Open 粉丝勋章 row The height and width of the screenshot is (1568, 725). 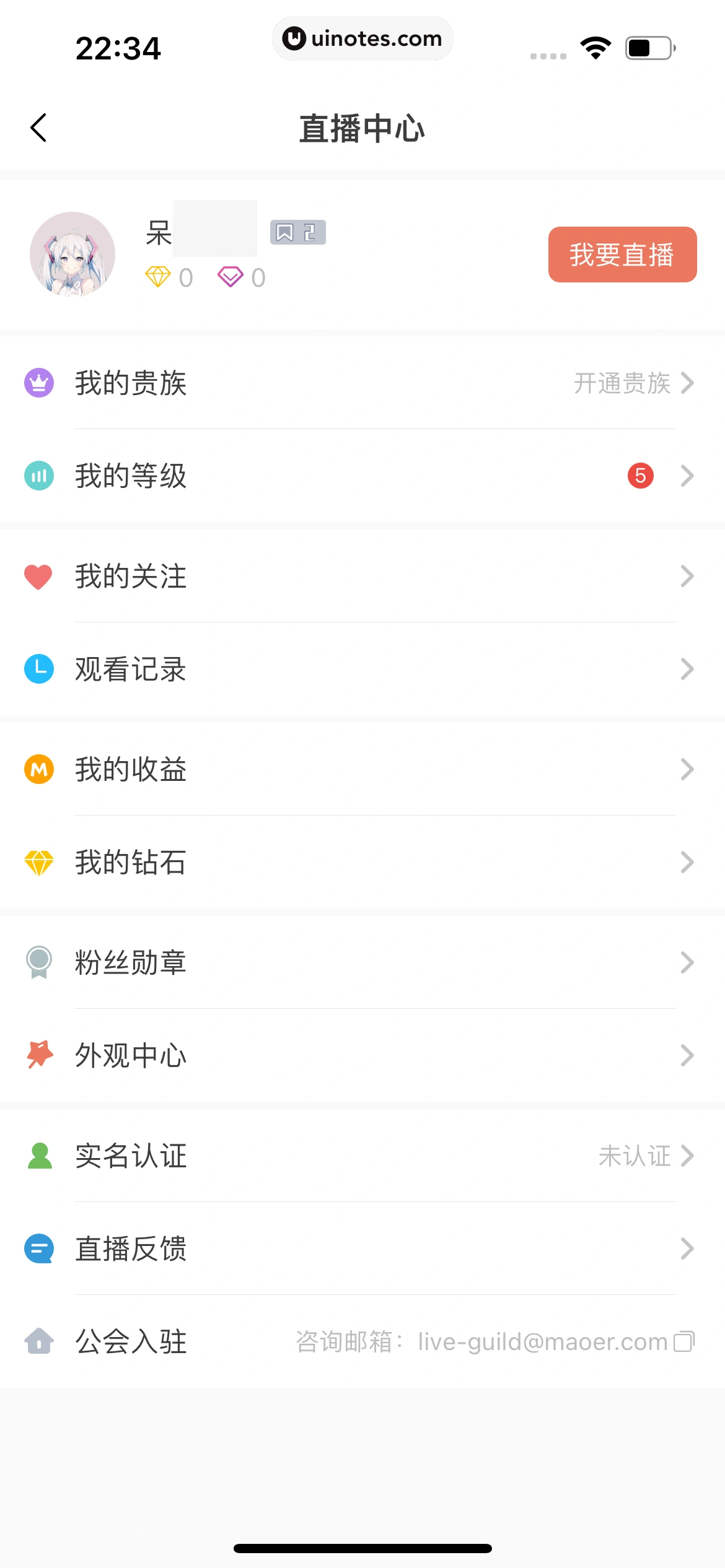pos(362,962)
